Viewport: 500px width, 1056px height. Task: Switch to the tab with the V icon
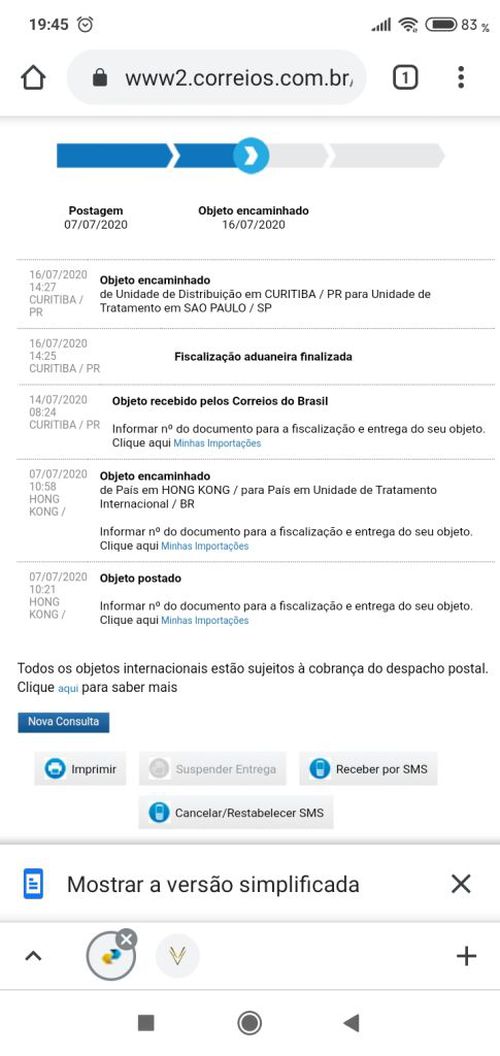click(x=177, y=956)
